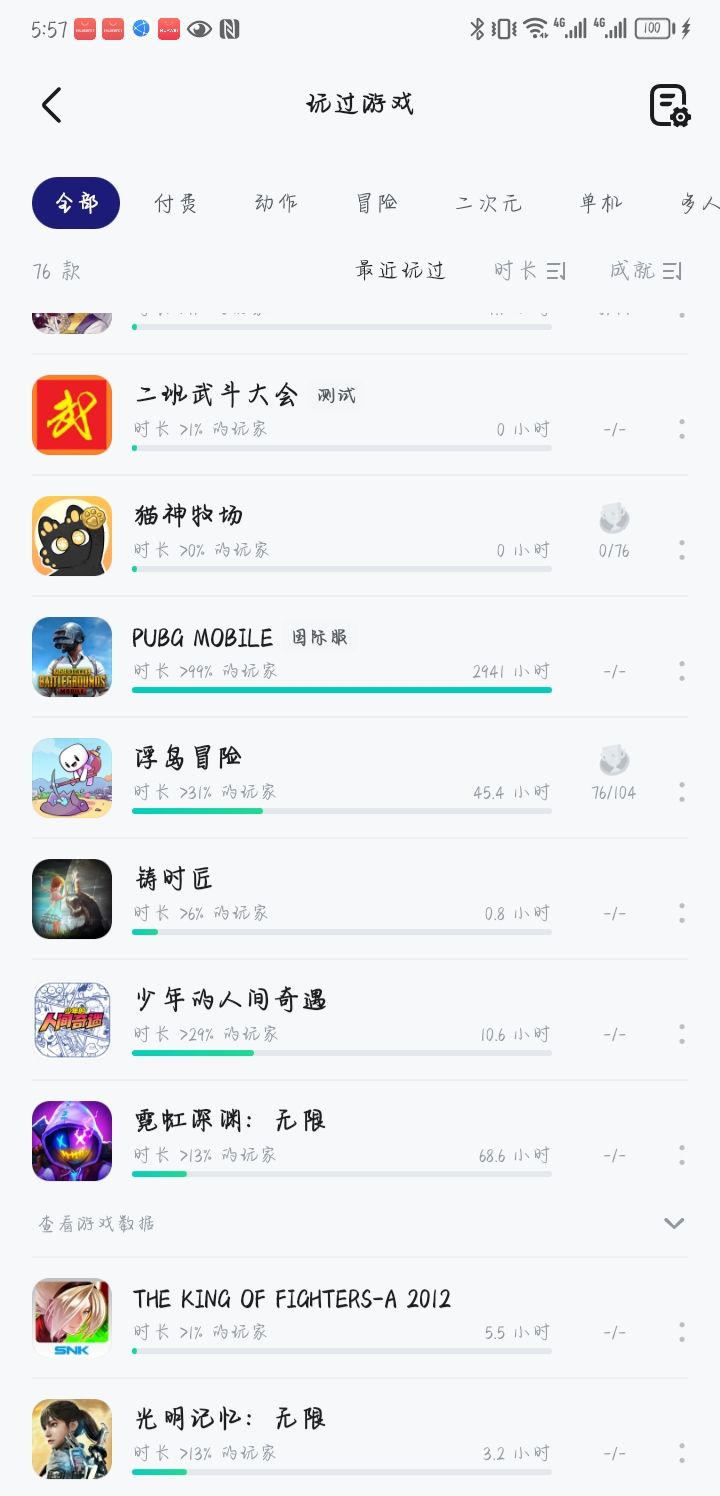Open the game list settings icon top right
This screenshot has width=720, height=1496.
(669, 104)
